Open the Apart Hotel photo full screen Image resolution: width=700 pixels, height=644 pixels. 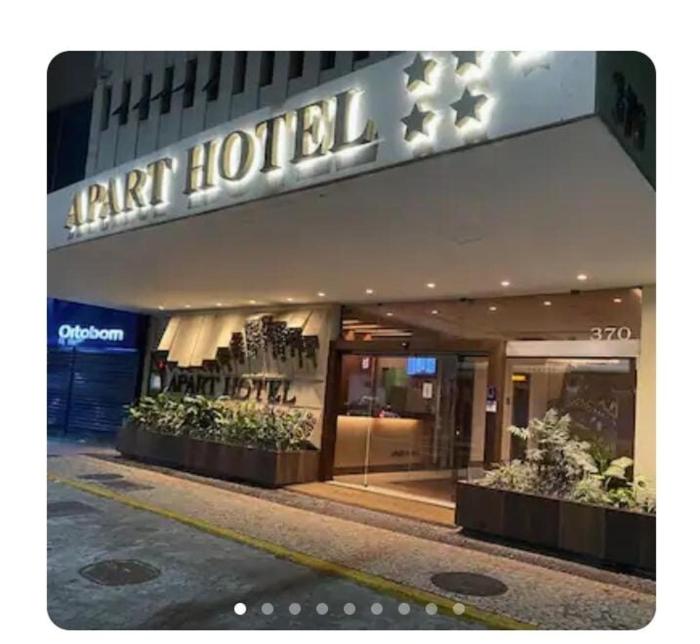350,330
